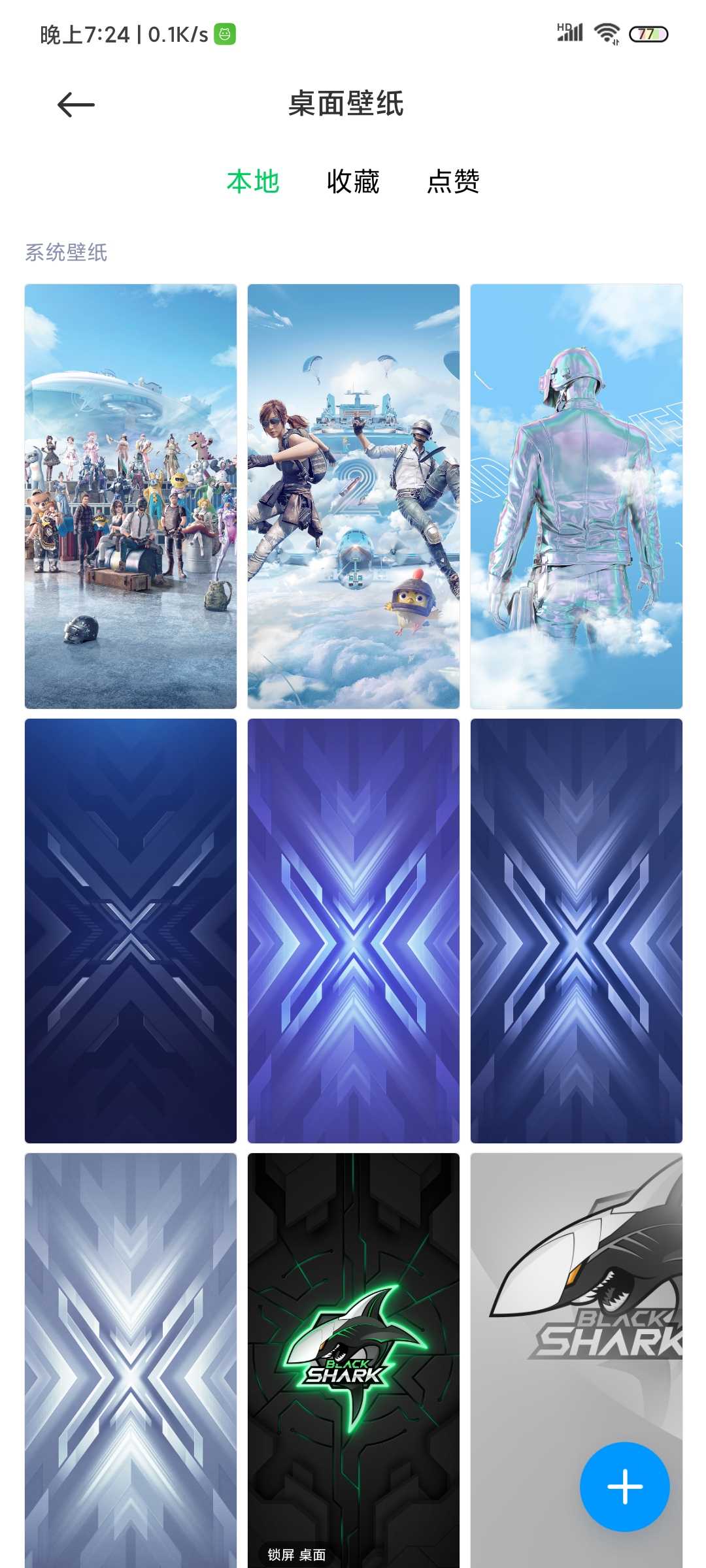706x1568 pixels.
Task: Switch to the 点赞 tab
Action: (453, 181)
